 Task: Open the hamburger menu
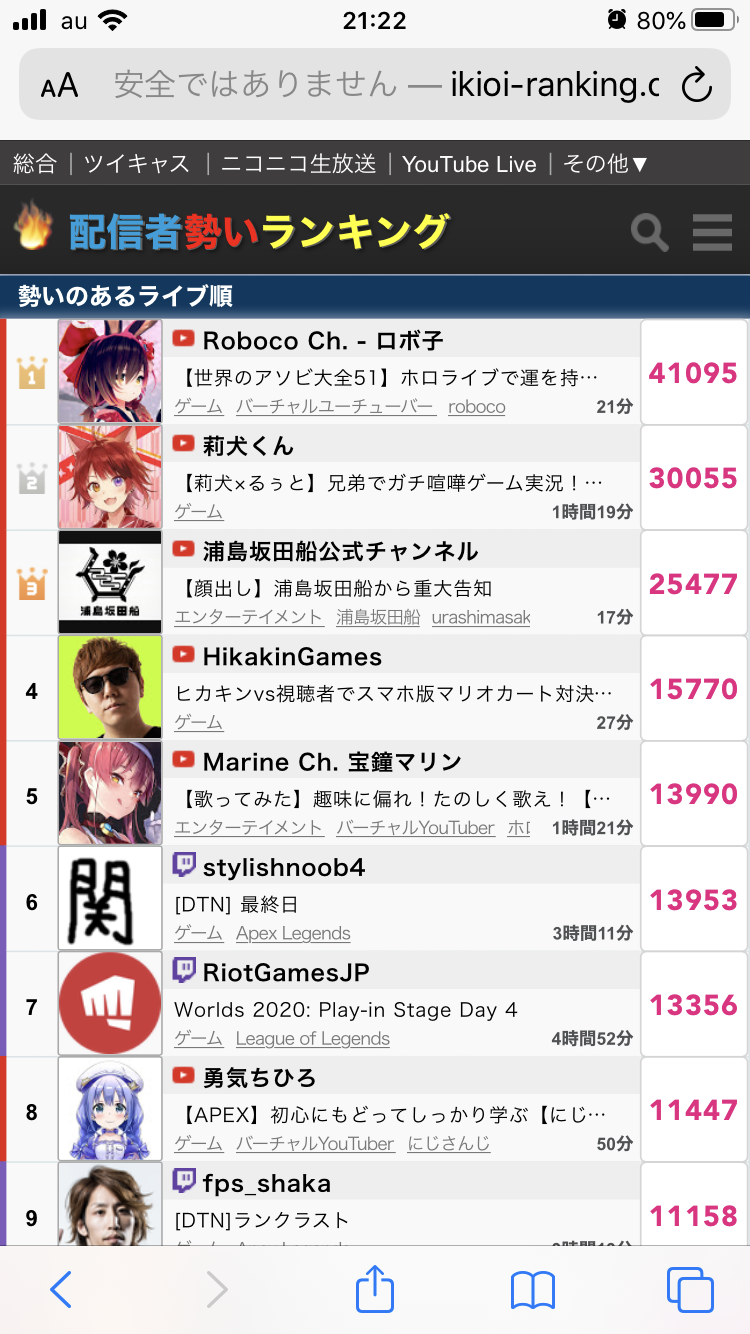pyautogui.click(x=712, y=233)
